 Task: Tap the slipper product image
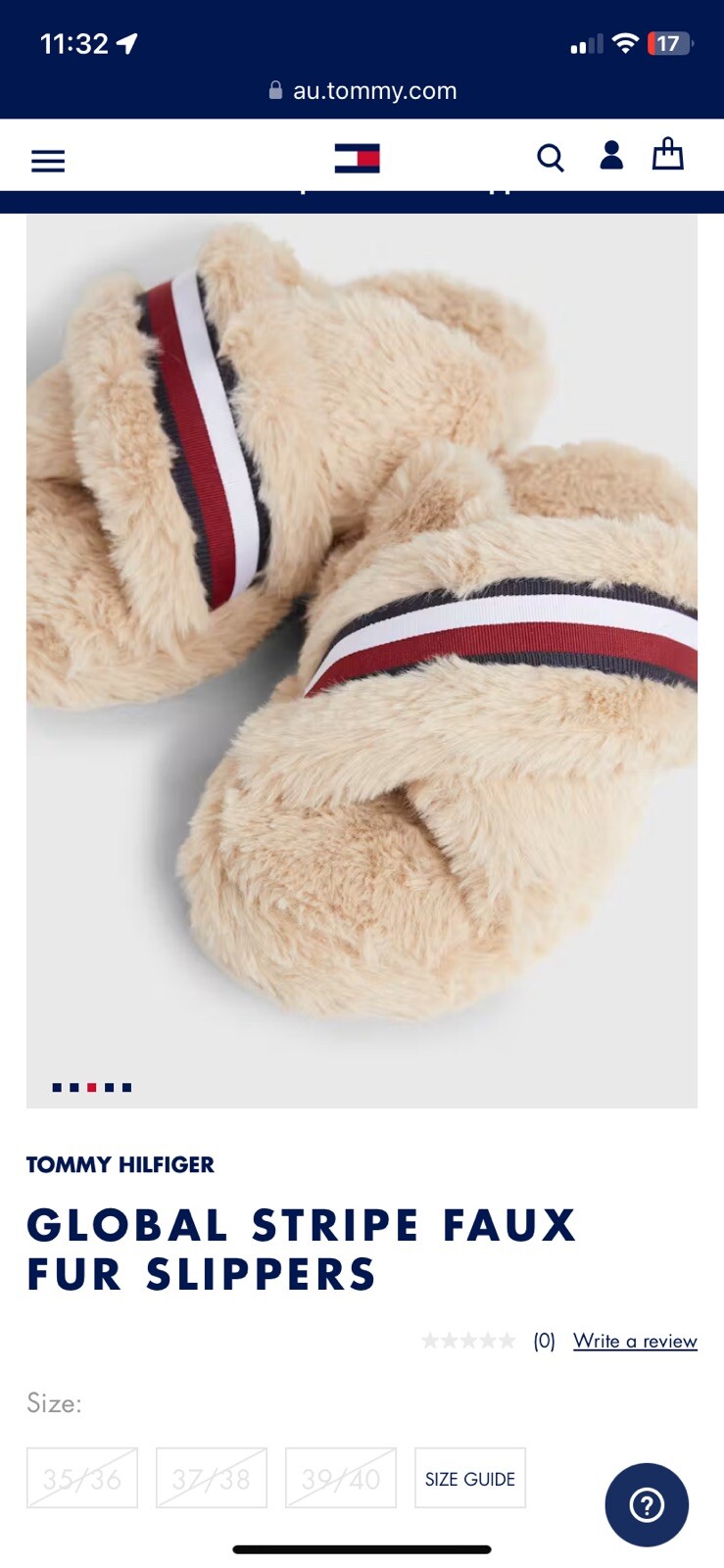pos(362,647)
